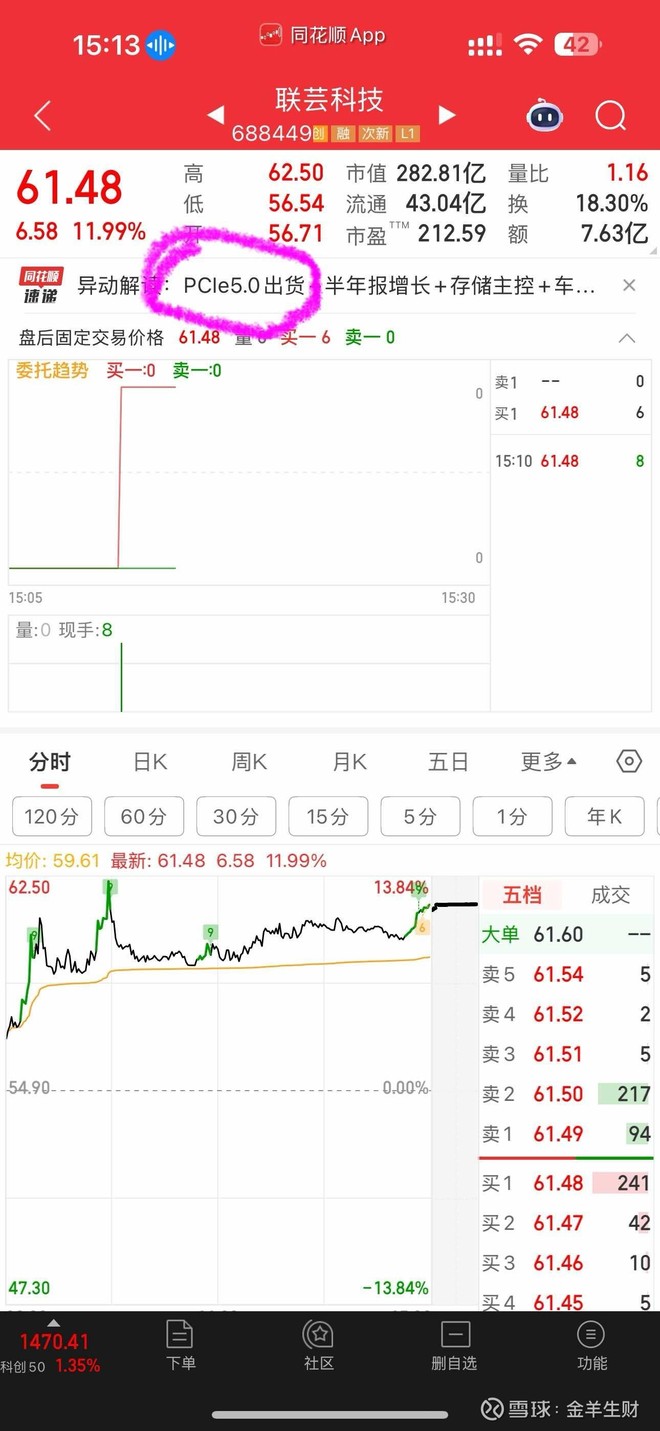Screen dimensions: 660x1431
Task: Switch to the 日K chart tab
Action: click(150, 762)
